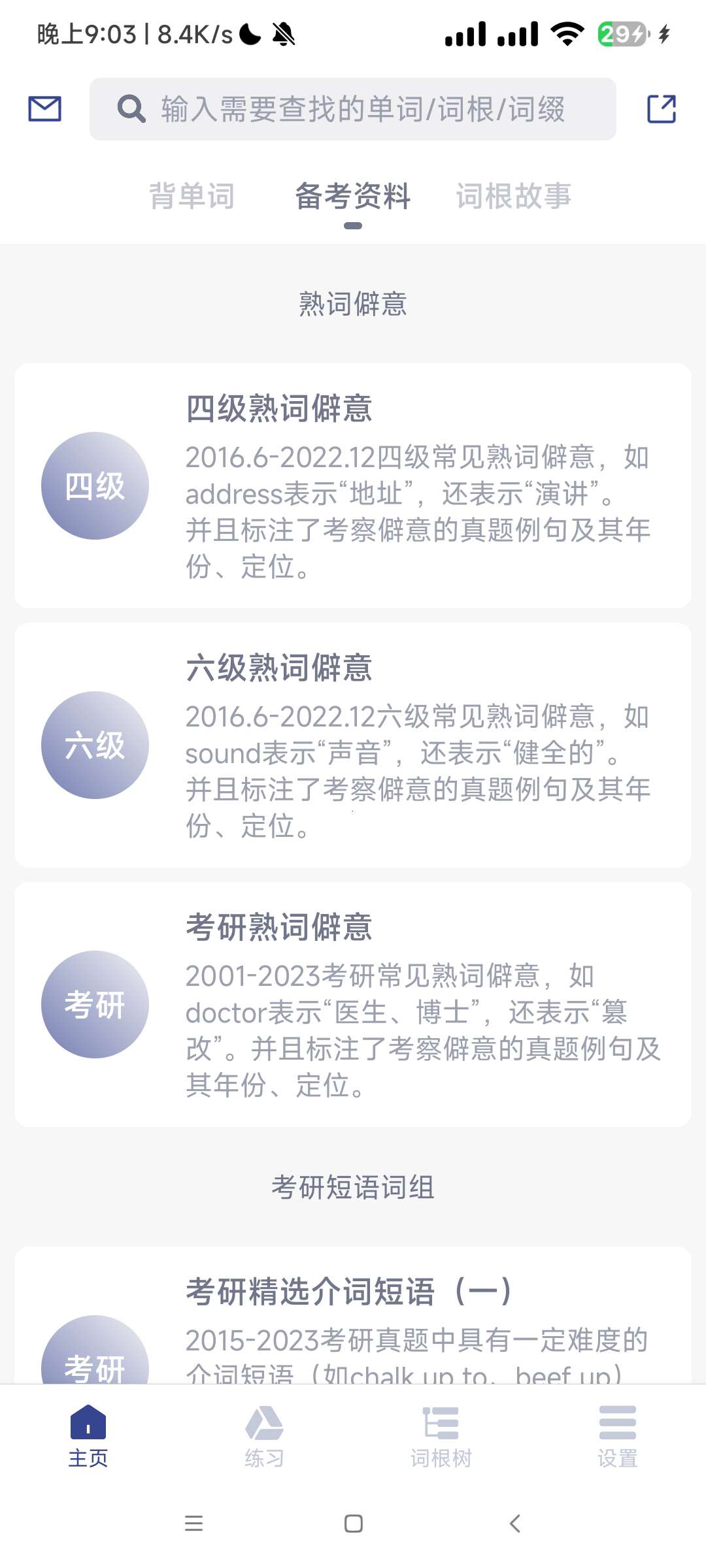
Task: Tap the word/root search field
Action: click(353, 109)
